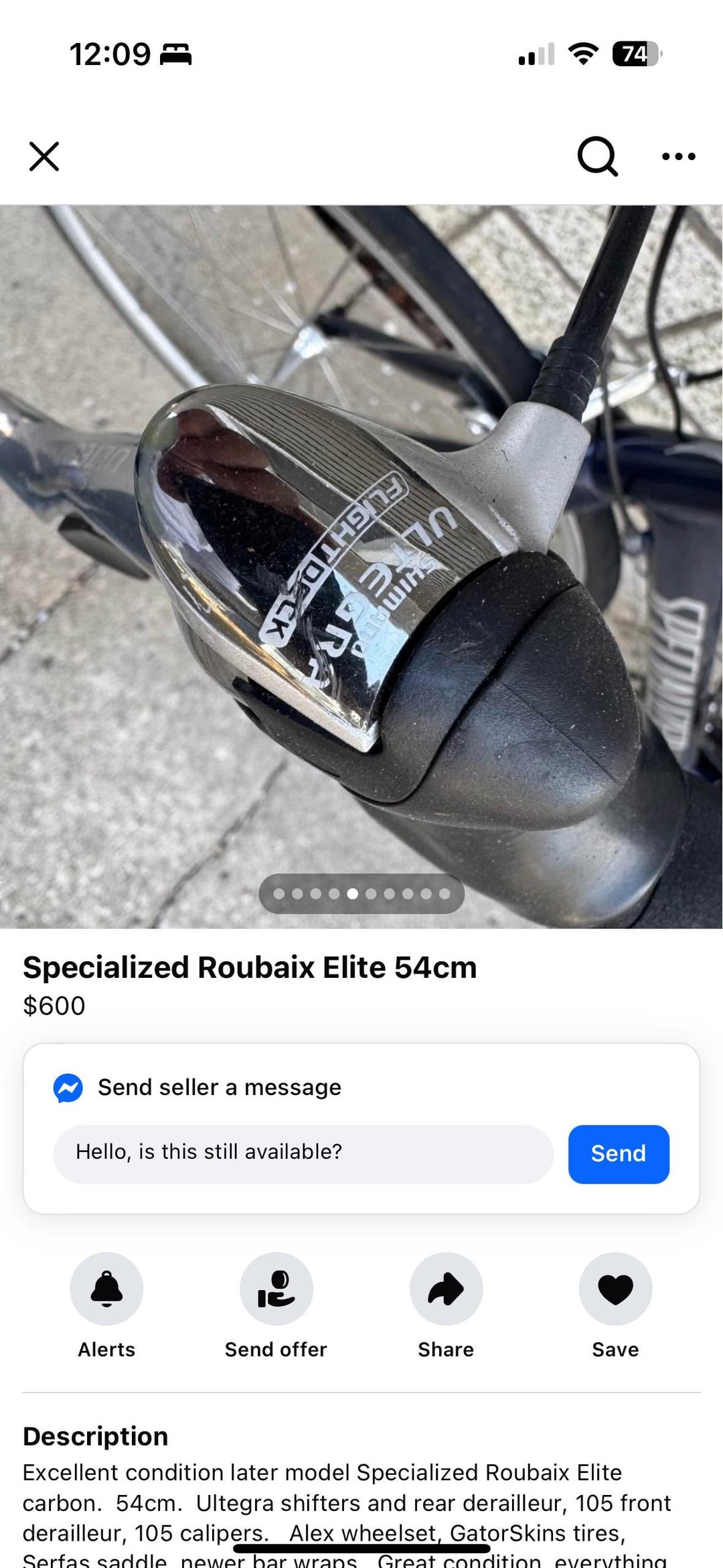This screenshot has height=1568, width=723.
Task: Open the three-dot overflow menu
Action: tap(678, 157)
